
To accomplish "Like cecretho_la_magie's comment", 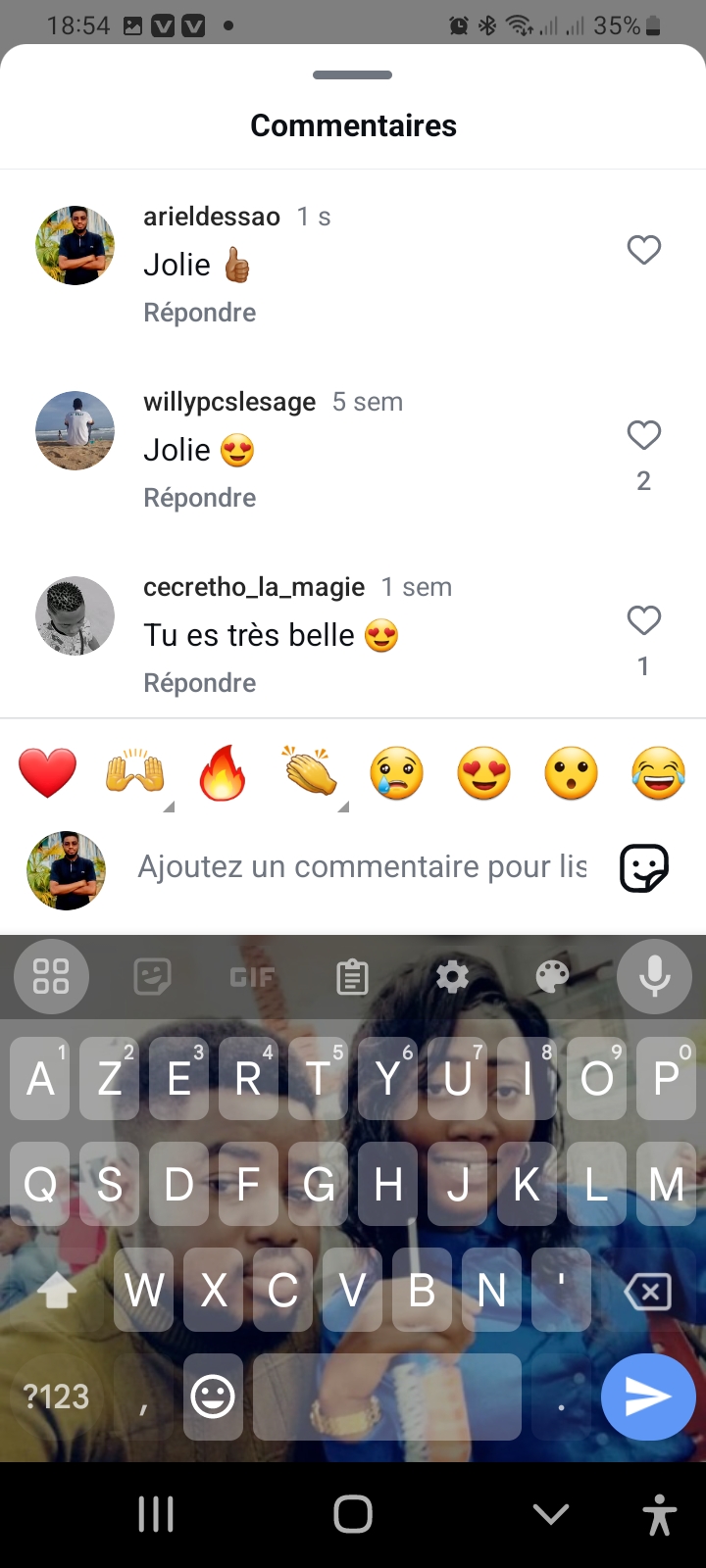I will (x=643, y=620).
